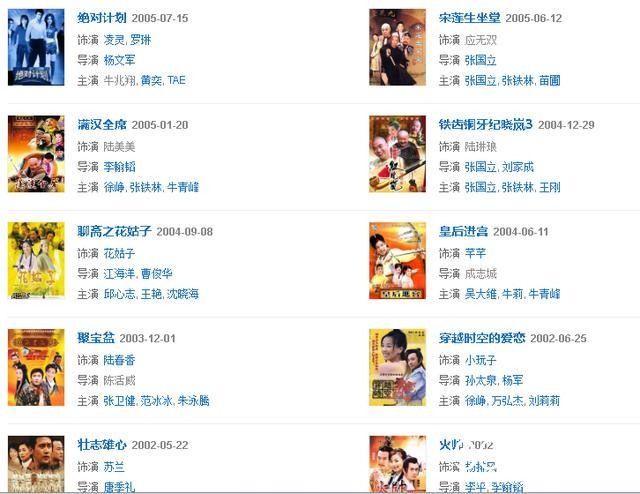Tap the 聚宝盆 poster thumbnail

36,367
